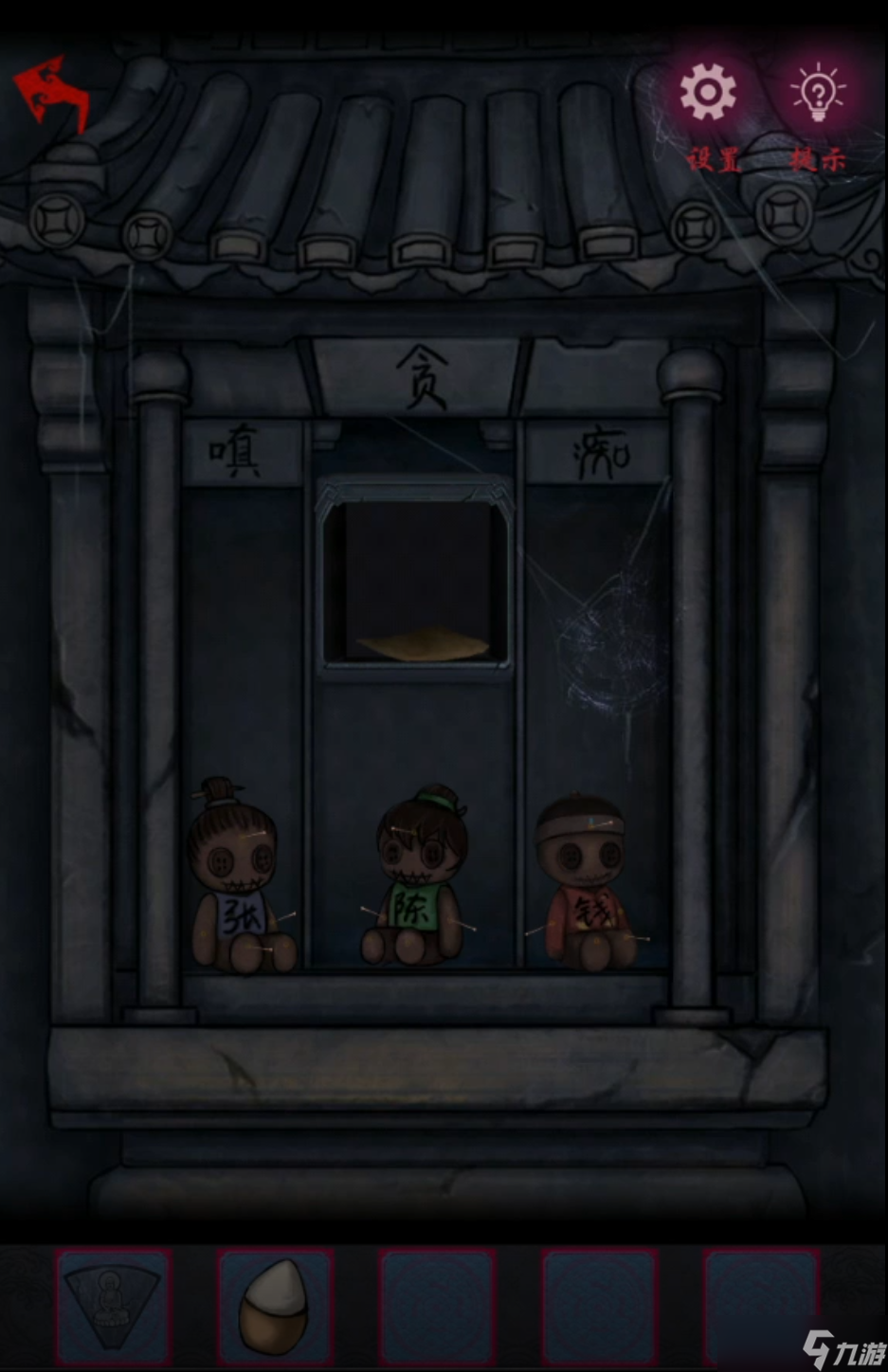Tap the red back arrow
Screen dimensions: 888x1372
coord(53,93)
